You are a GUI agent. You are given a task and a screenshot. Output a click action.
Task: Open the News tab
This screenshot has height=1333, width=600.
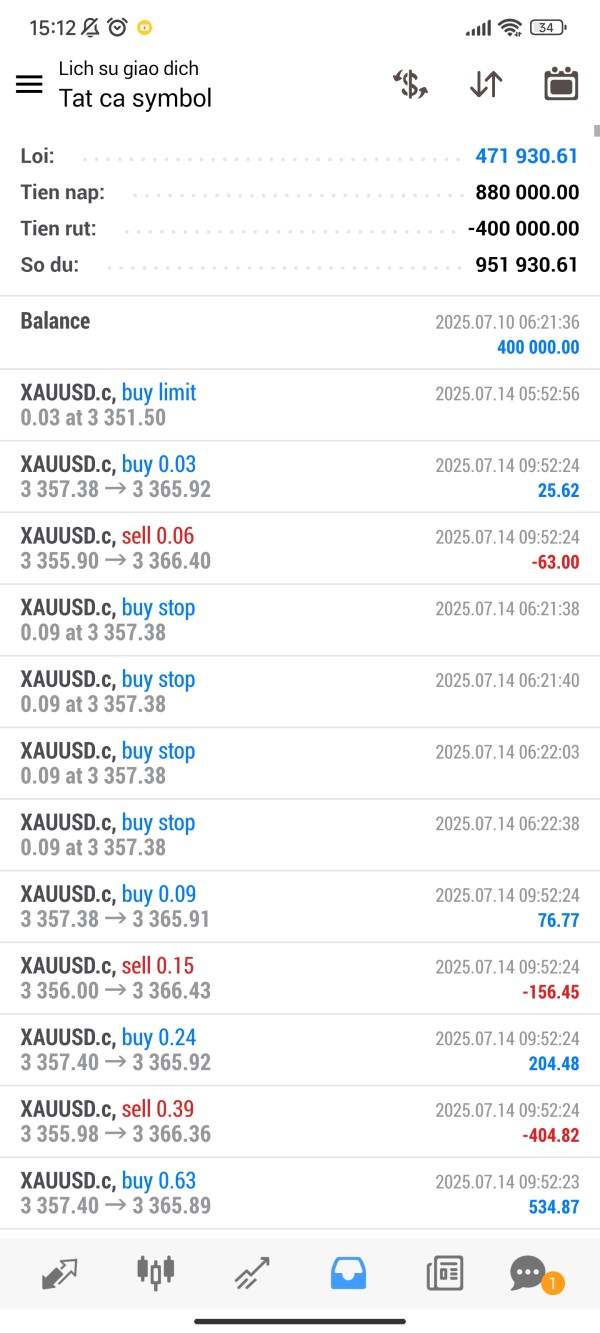pos(444,1273)
